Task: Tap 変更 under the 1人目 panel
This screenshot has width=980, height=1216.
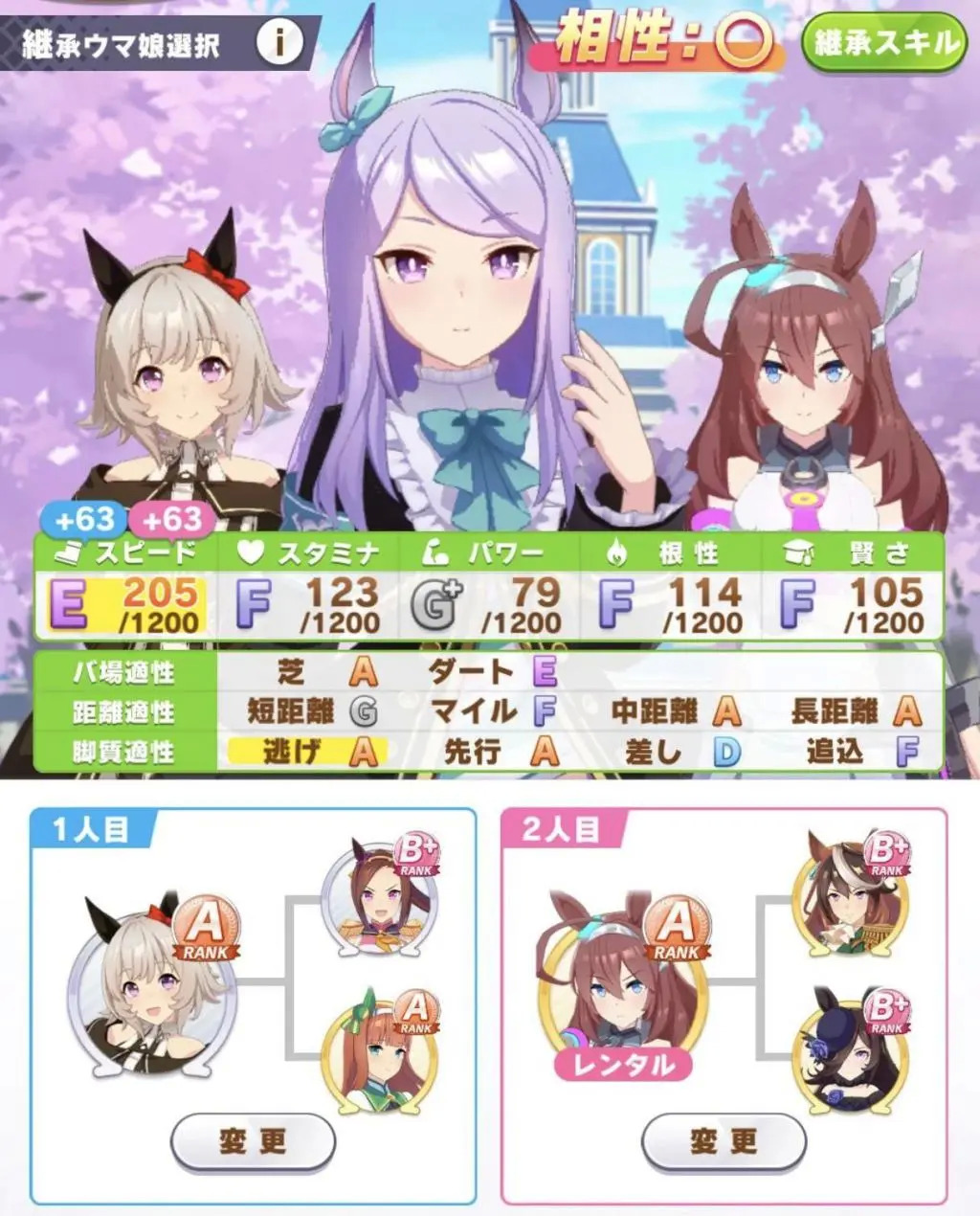Action: pyautogui.click(x=253, y=1142)
